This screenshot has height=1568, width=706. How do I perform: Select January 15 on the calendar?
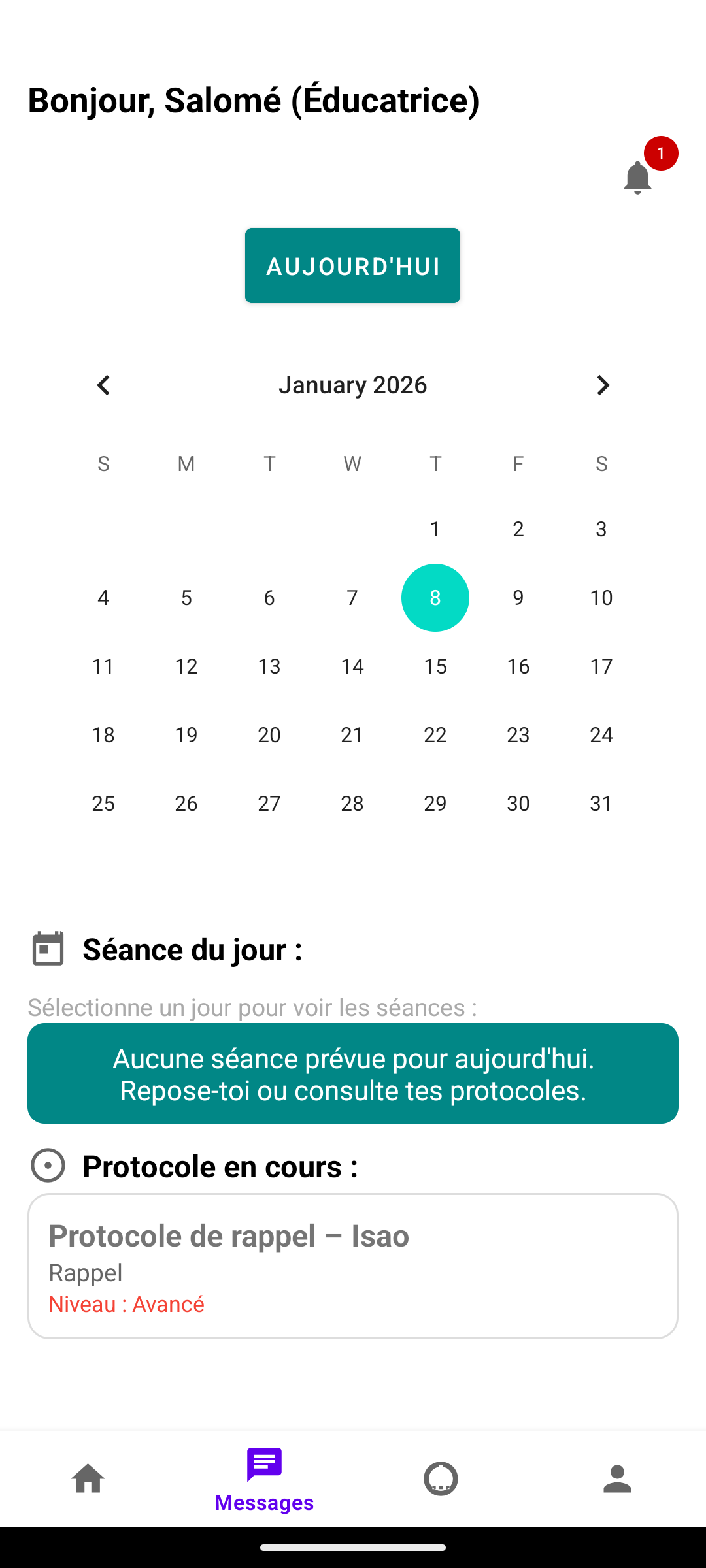[435, 666]
